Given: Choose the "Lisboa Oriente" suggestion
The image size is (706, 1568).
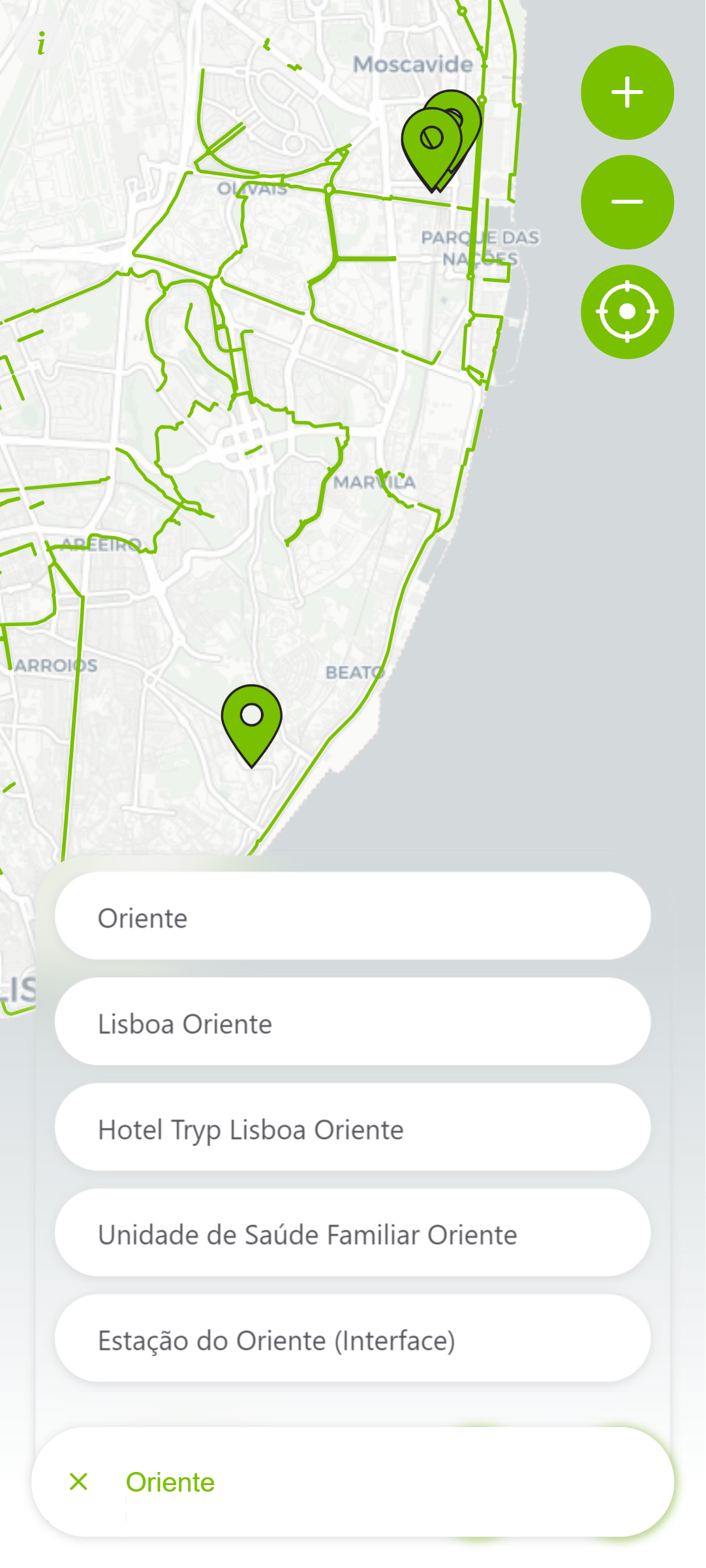Looking at the screenshot, I should (352, 1022).
